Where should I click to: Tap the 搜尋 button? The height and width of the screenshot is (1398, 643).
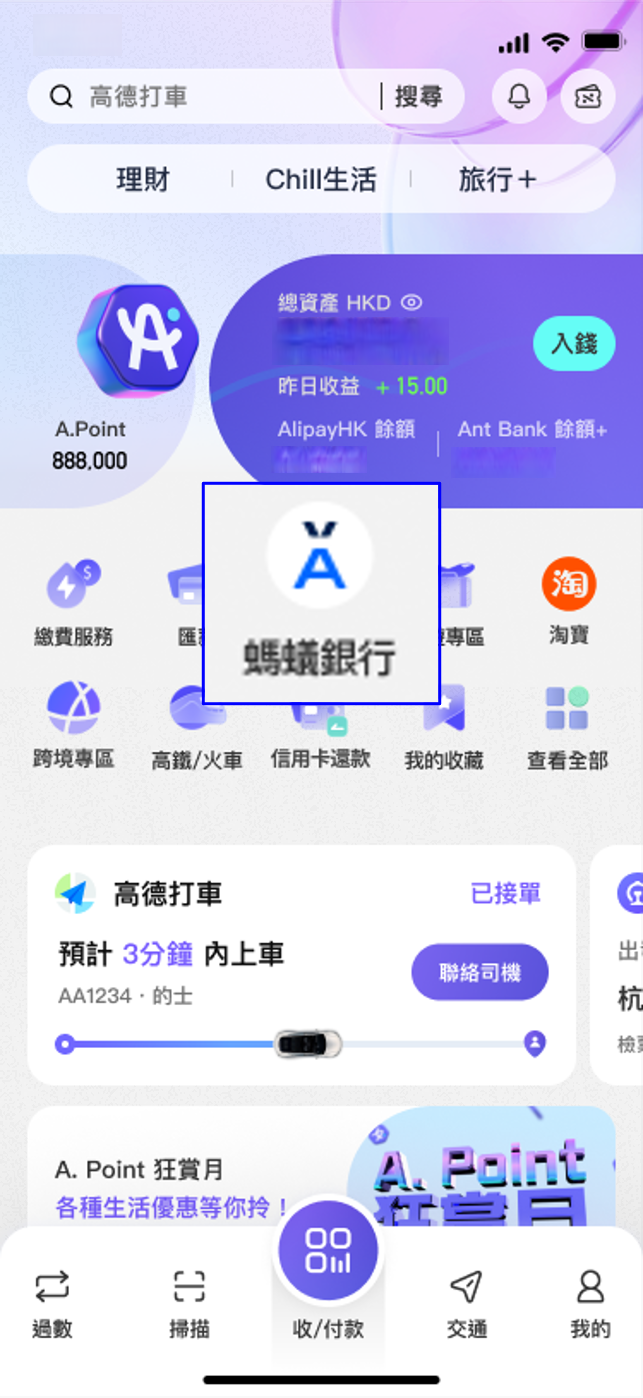pos(418,97)
